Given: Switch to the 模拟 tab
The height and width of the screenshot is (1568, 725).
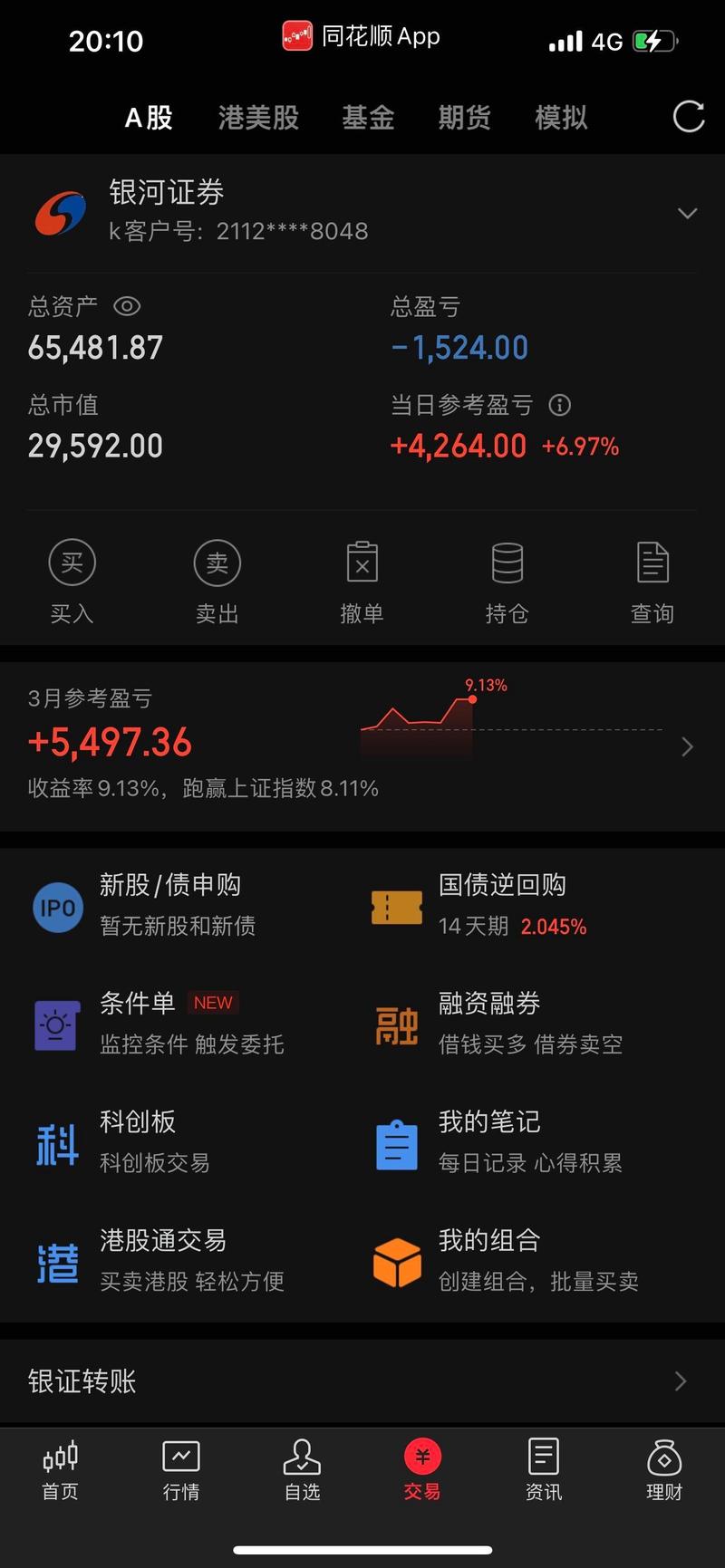Looking at the screenshot, I should [561, 118].
